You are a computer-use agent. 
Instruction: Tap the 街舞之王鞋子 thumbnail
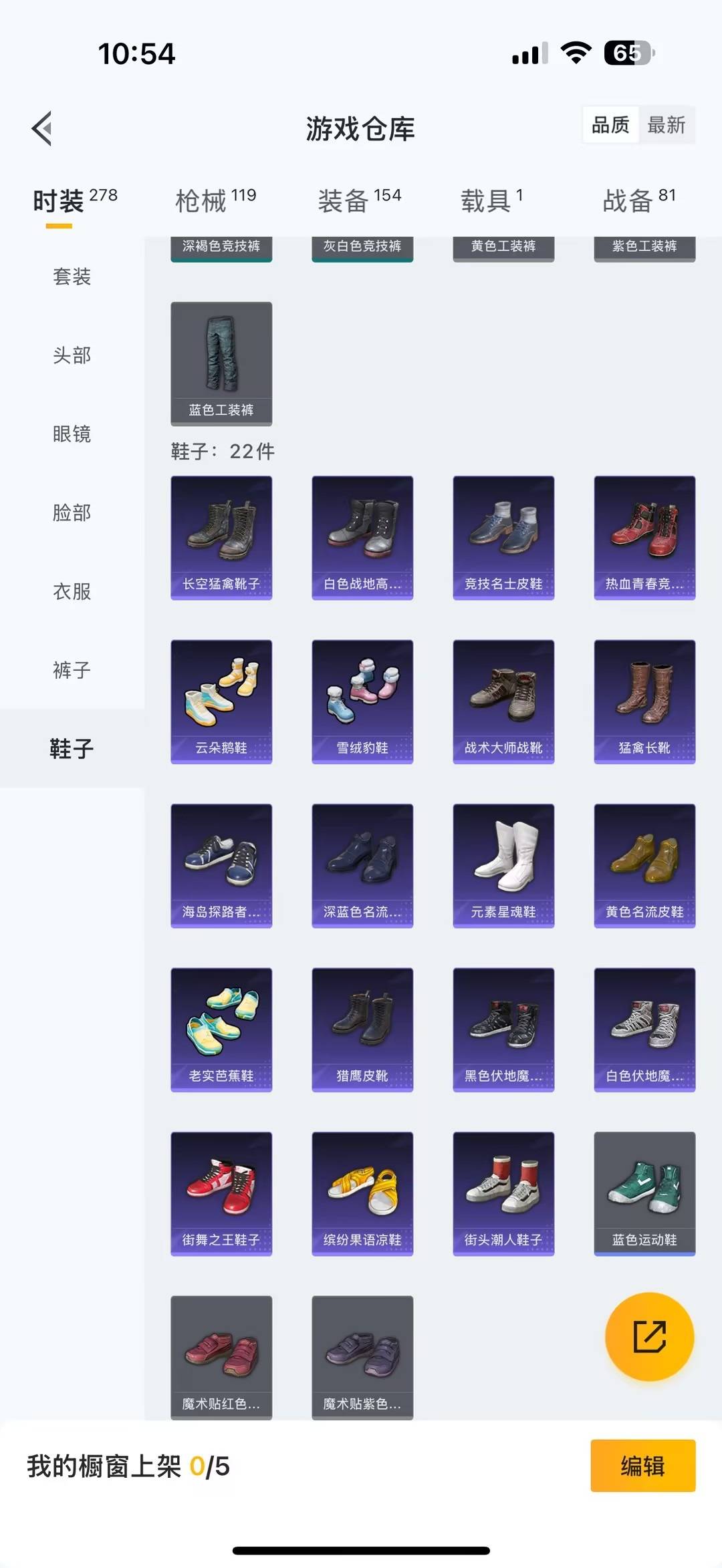coord(221,1193)
